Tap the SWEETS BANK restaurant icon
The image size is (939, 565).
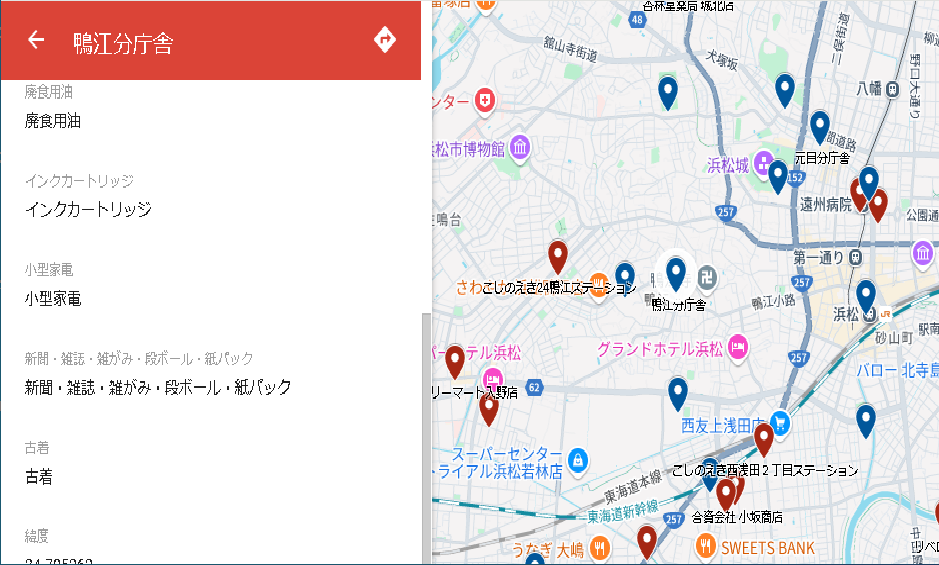[706, 547]
